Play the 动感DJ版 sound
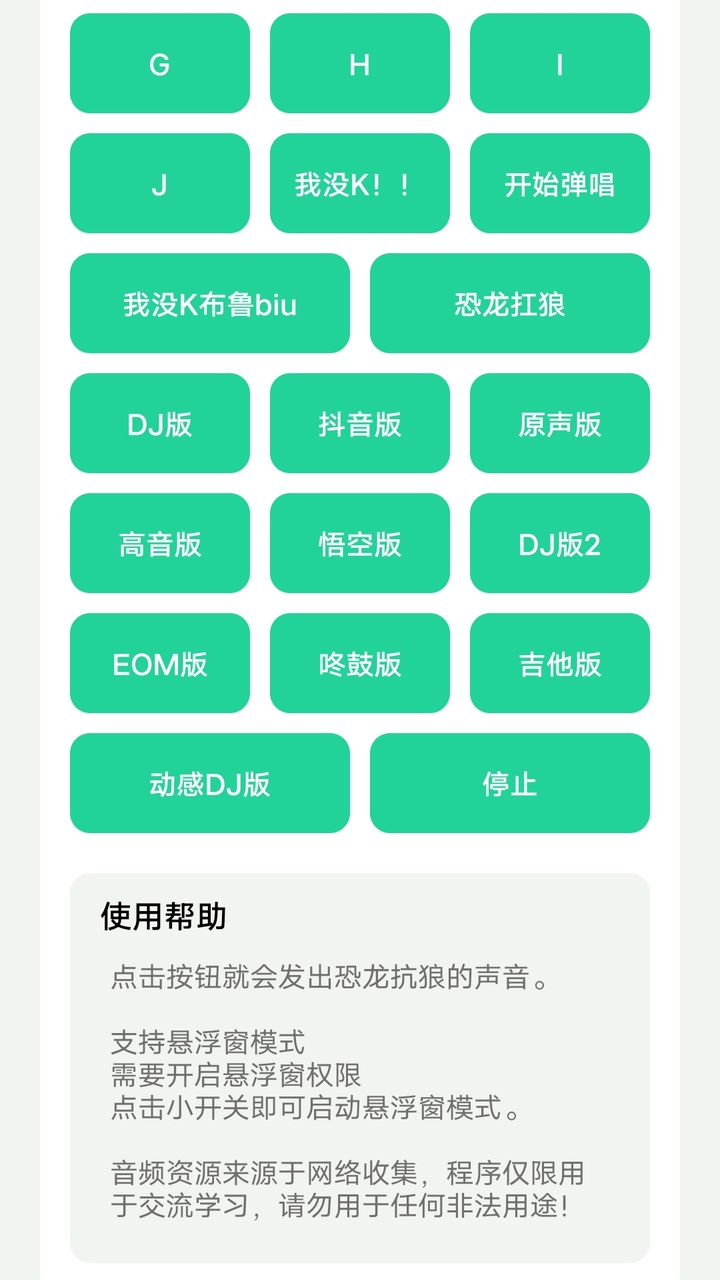 [x=210, y=783]
